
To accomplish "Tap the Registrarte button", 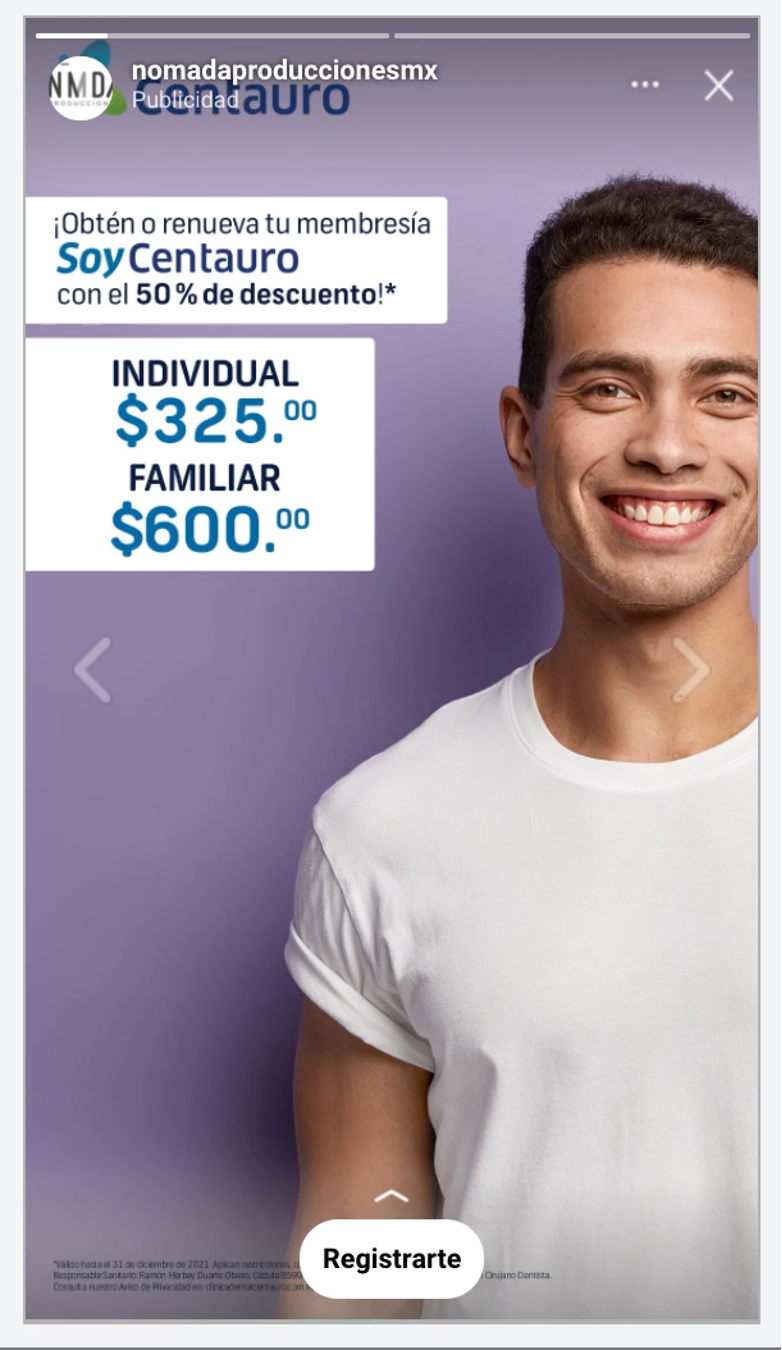I will point(391,1258).
